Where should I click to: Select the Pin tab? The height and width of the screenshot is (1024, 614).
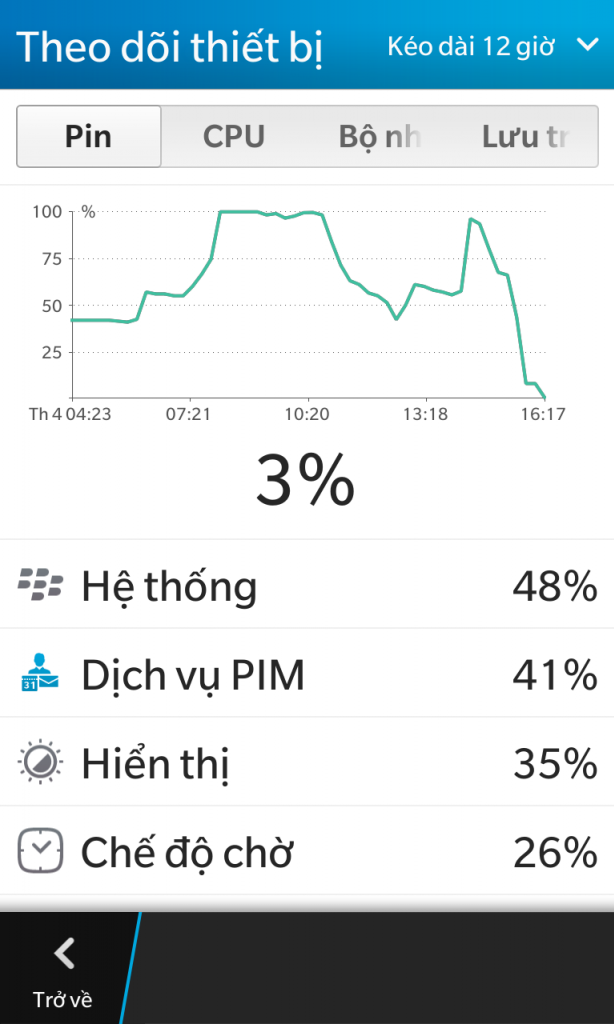(x=89, y=136)
